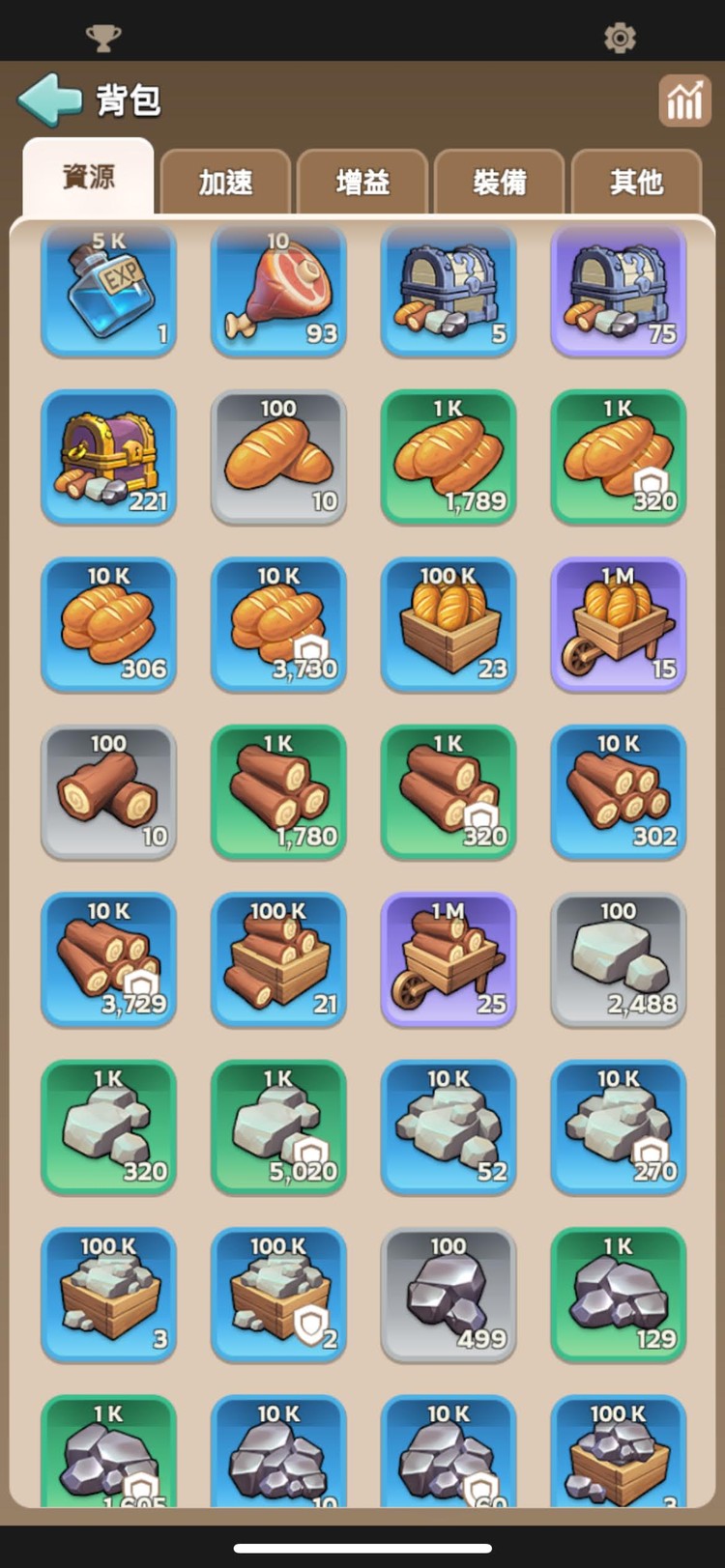
Task: Open the statistics chart icon
Action: (x=684, y=100)
